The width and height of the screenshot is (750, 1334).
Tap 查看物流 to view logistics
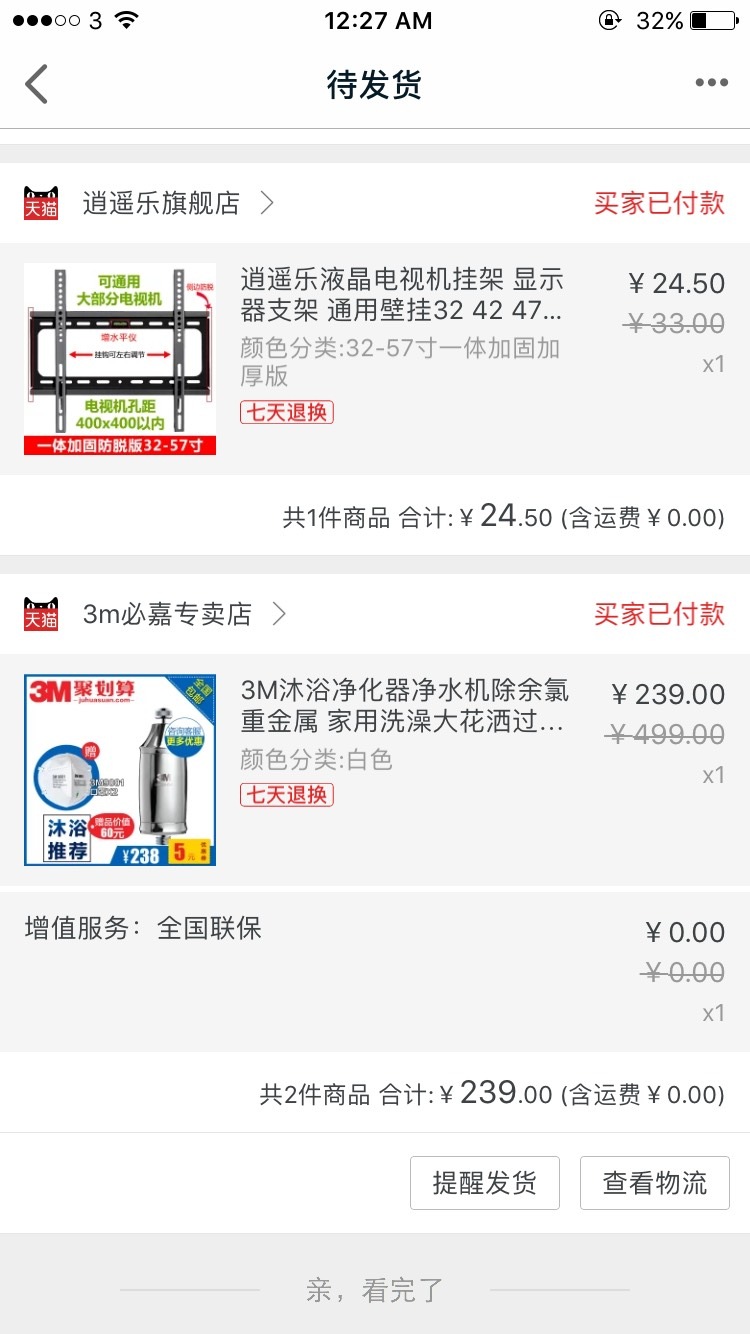point(655,1183)
